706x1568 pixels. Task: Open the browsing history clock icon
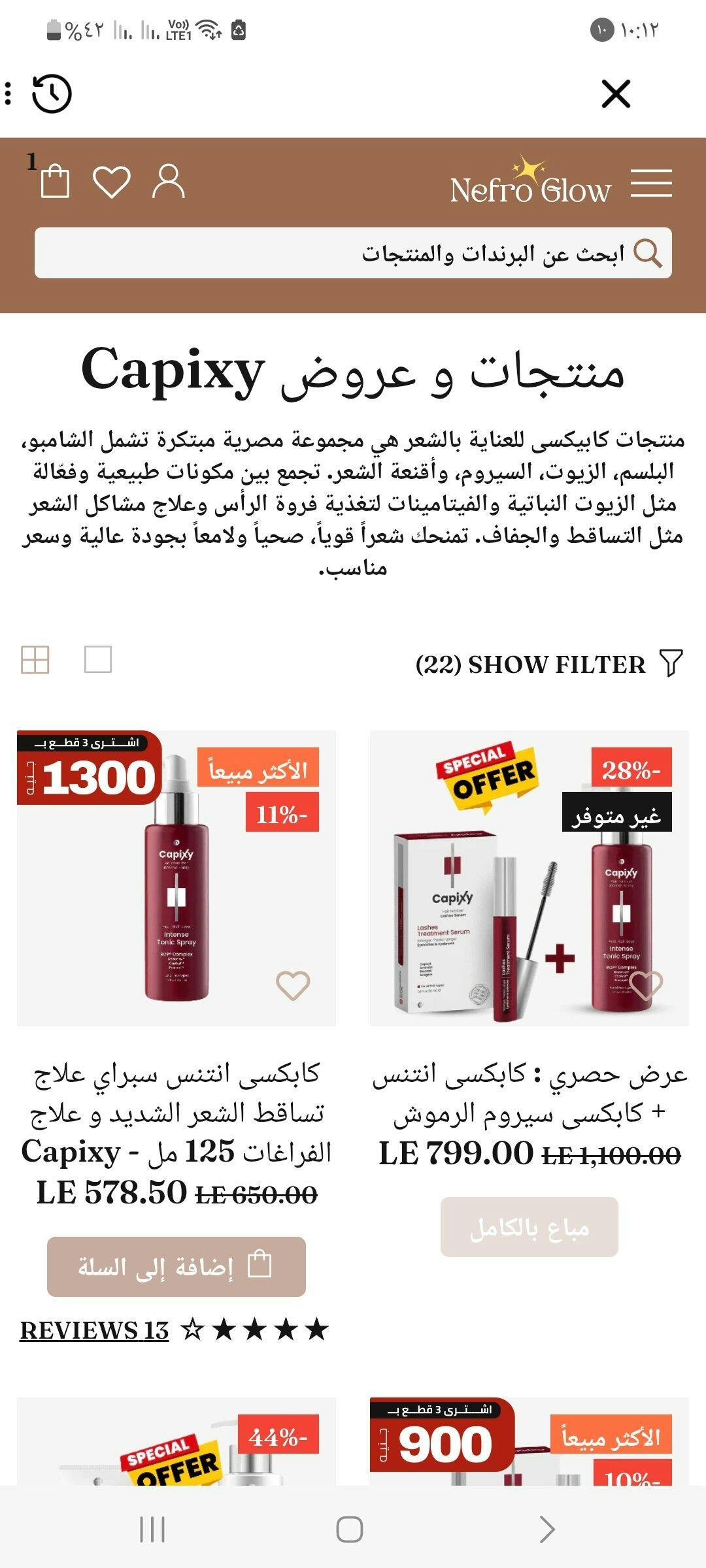(x=52, y=93)
